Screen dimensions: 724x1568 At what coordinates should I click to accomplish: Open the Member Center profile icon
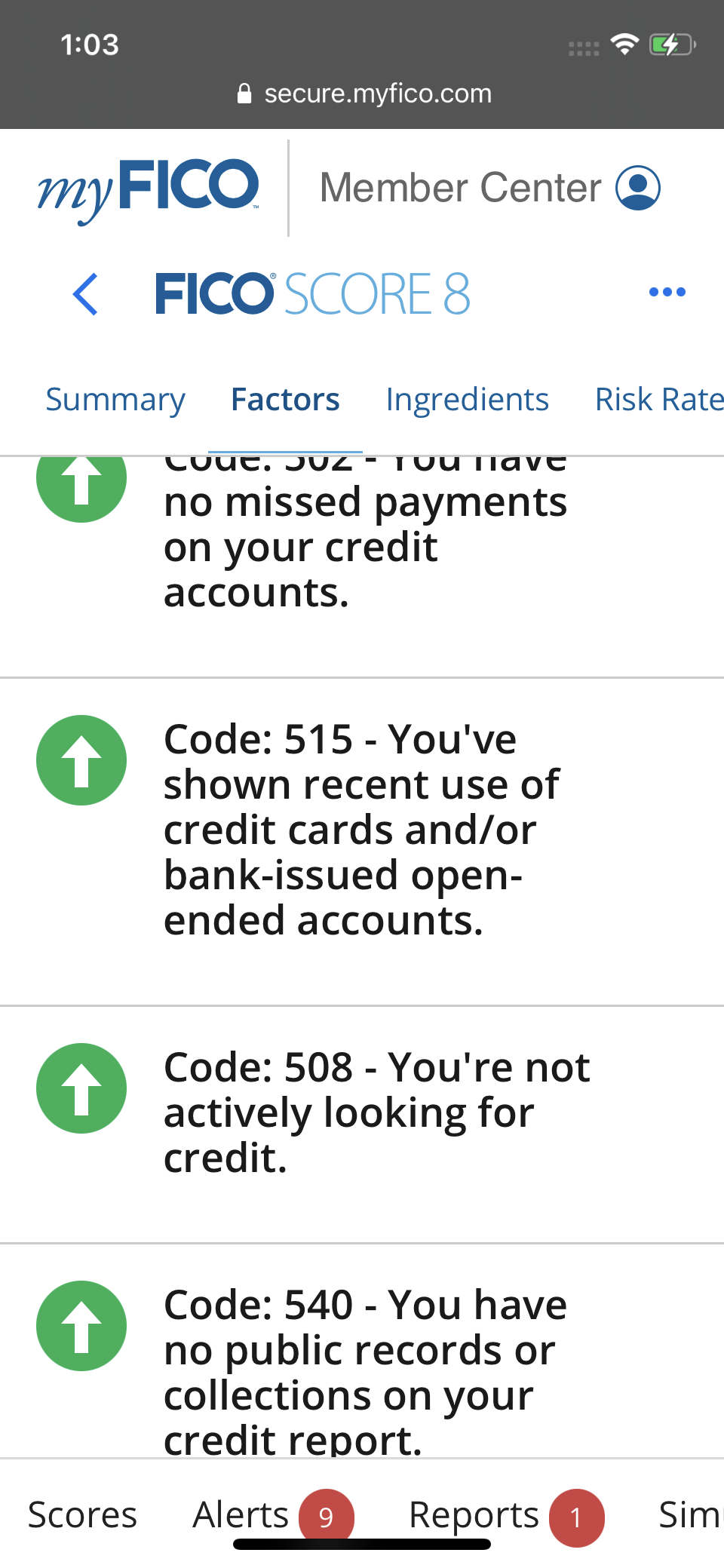638,188
